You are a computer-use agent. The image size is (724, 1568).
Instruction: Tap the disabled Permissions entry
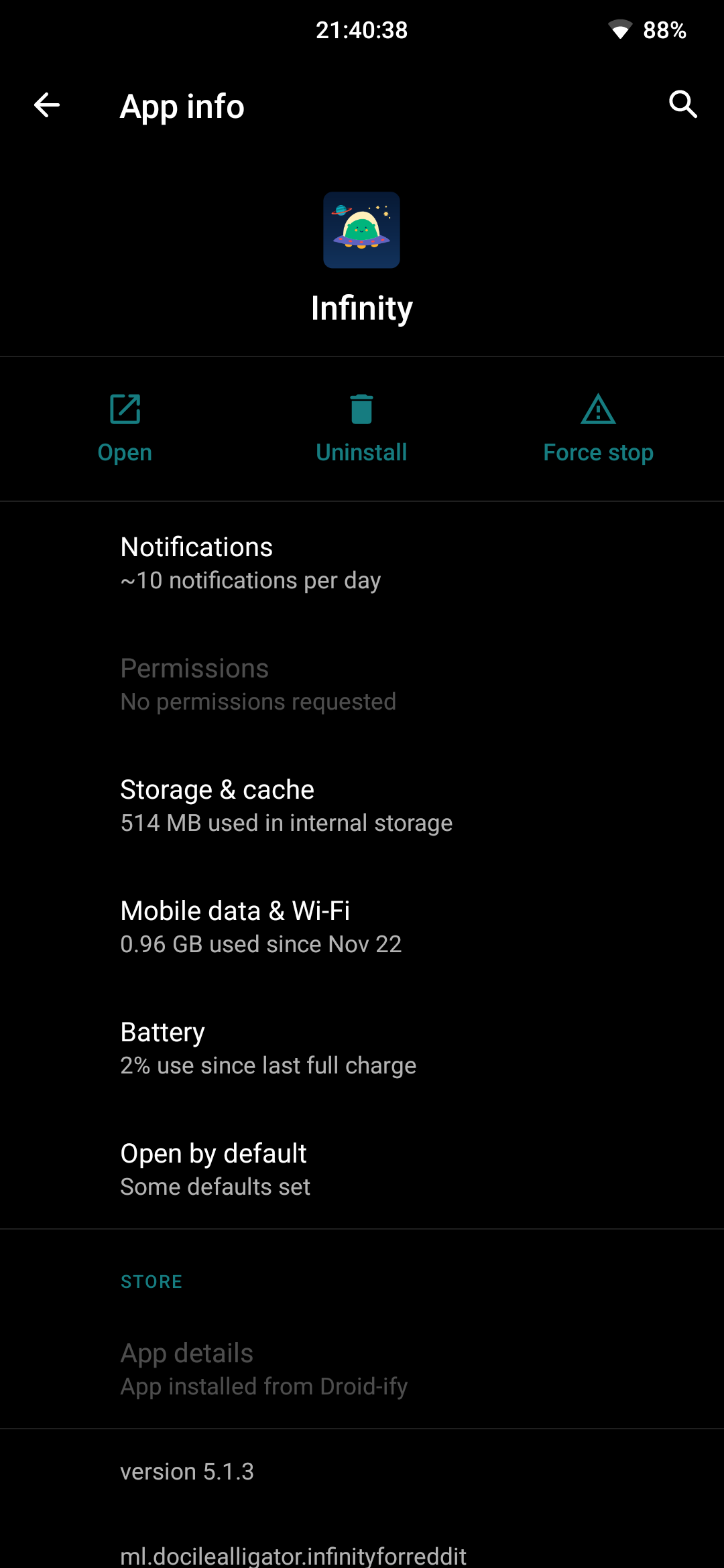click(x=362, y=683)
